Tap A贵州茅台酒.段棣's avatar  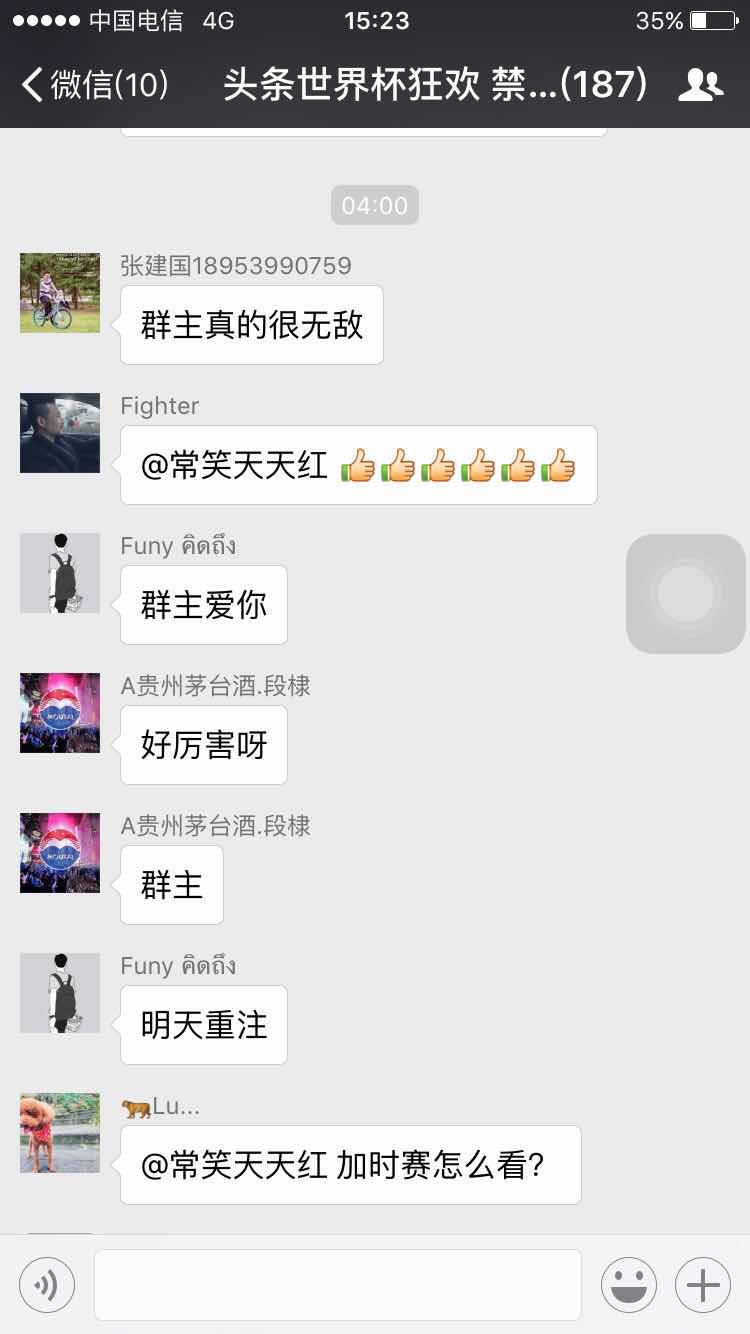point(59,713)
